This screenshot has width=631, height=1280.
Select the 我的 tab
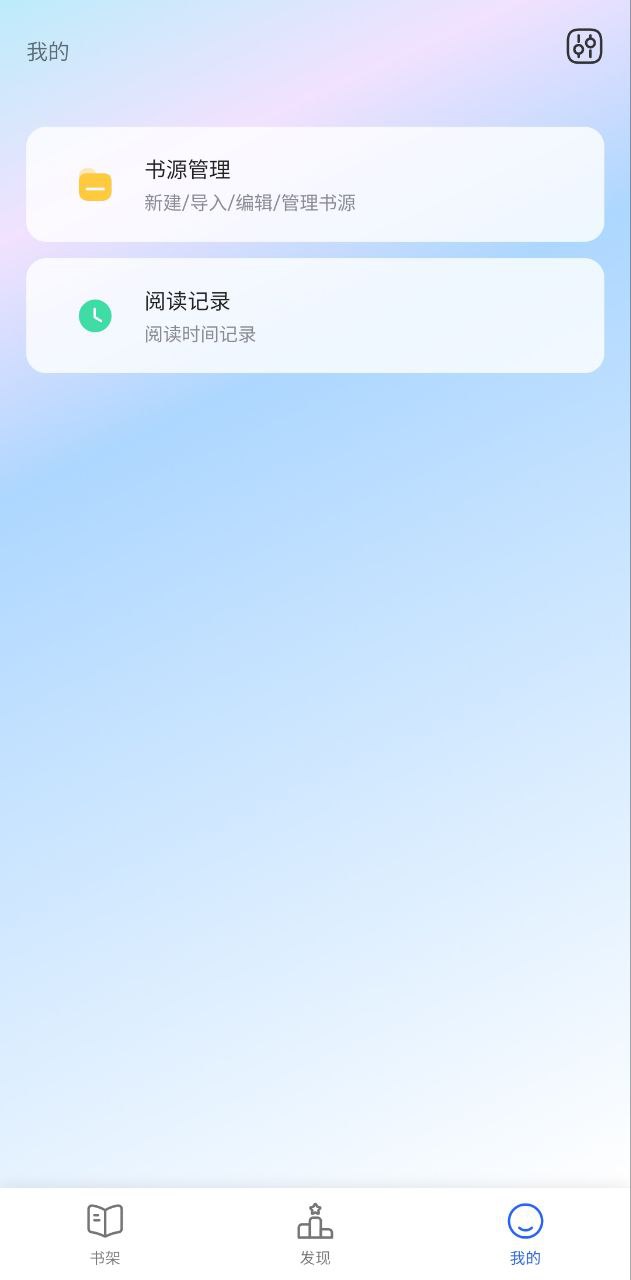point(525,1233)
